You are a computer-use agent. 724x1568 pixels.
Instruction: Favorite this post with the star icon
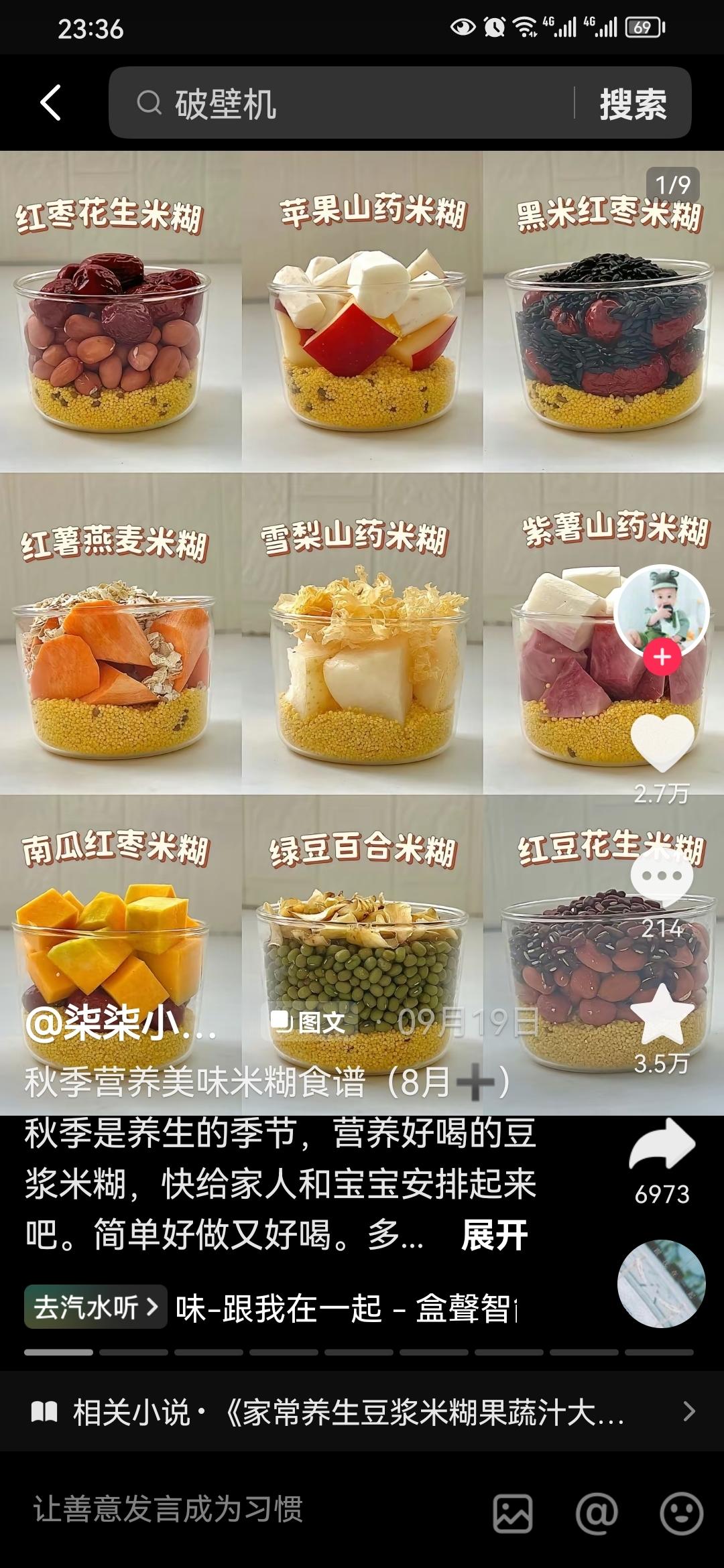pos(662,1016)
